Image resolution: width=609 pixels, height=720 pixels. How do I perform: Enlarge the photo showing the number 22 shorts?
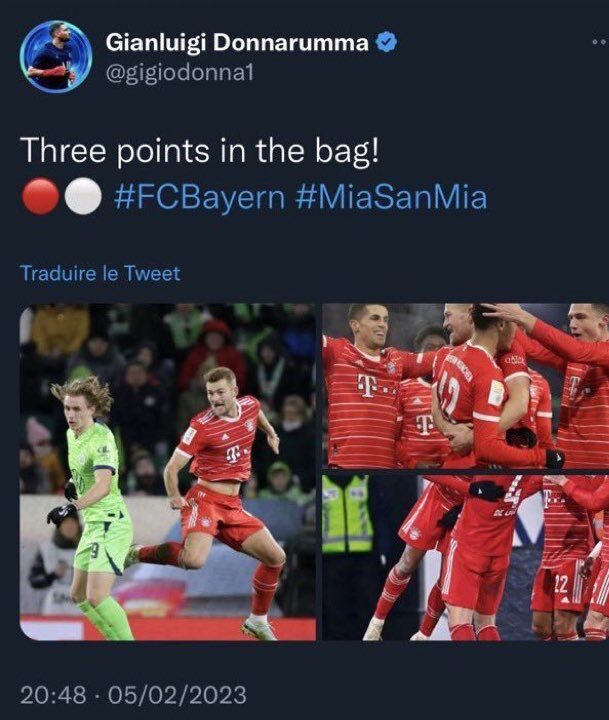click(465, 558)
